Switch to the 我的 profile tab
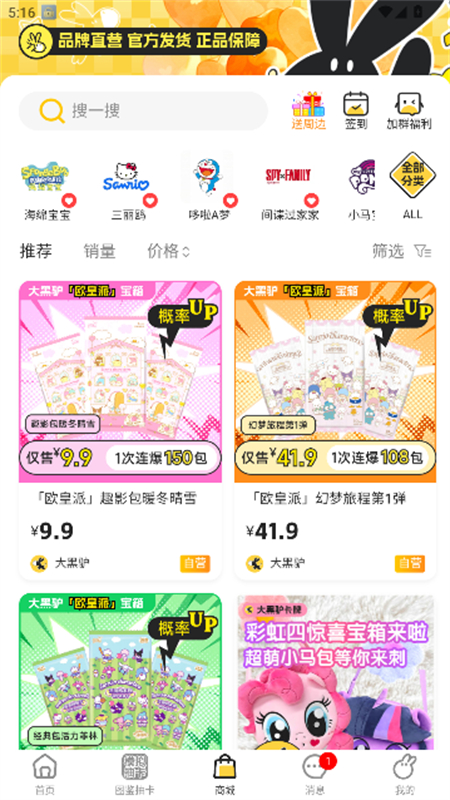The width and height of the screenshot is (450, 800). click(x=405, y=774)
